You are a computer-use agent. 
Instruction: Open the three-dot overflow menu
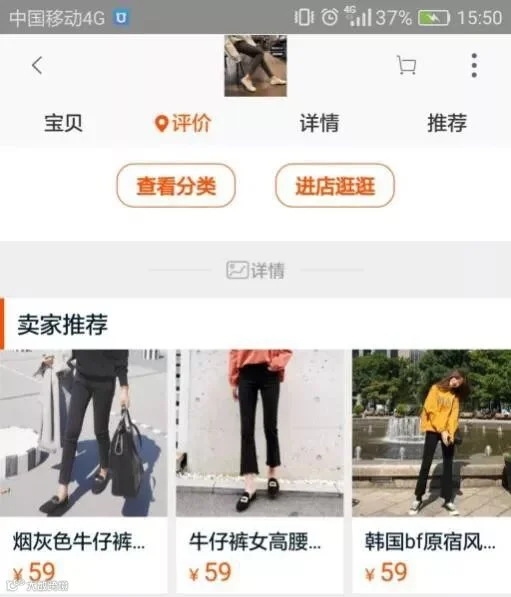click(474, 65)
